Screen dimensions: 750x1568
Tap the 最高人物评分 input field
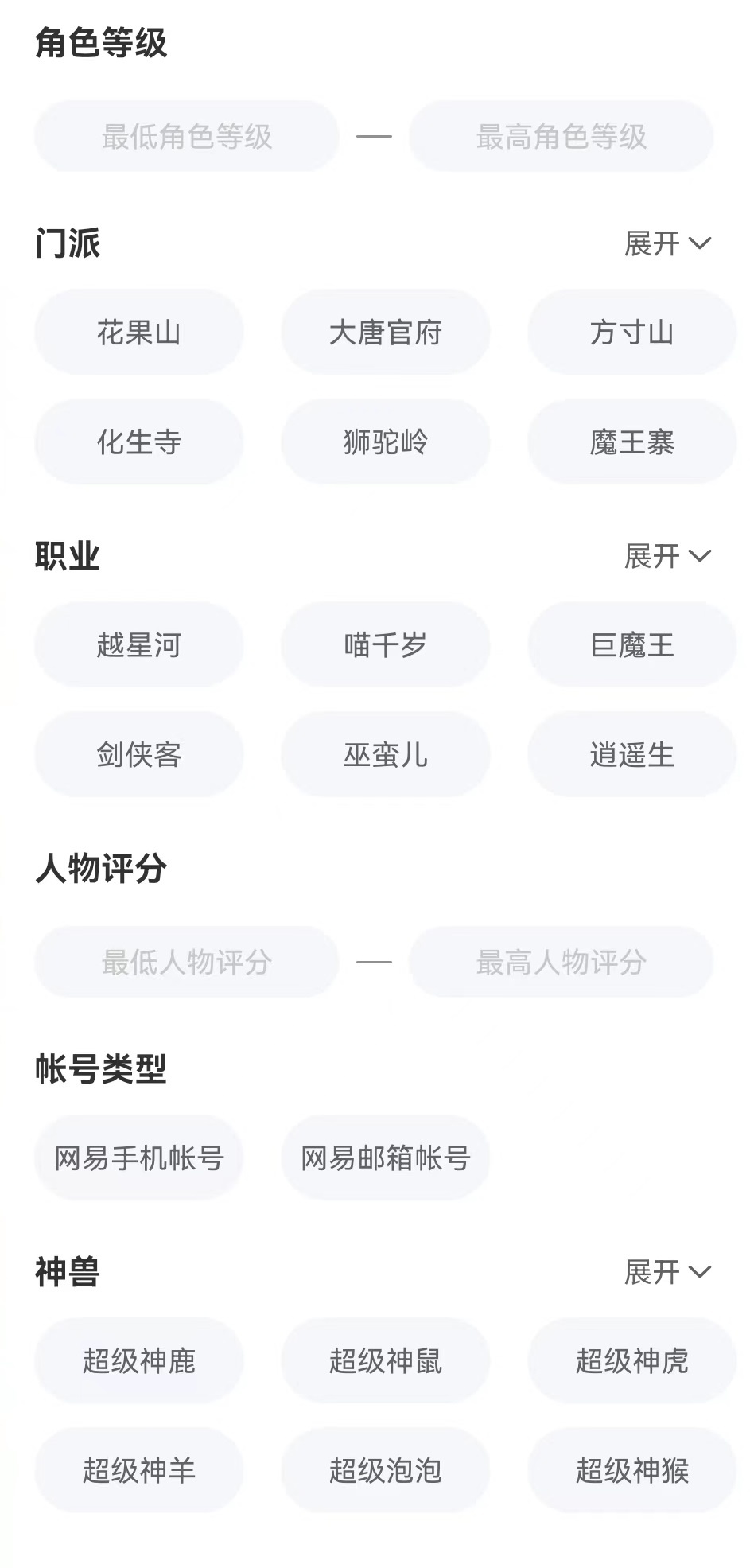(x=561, y=962)
